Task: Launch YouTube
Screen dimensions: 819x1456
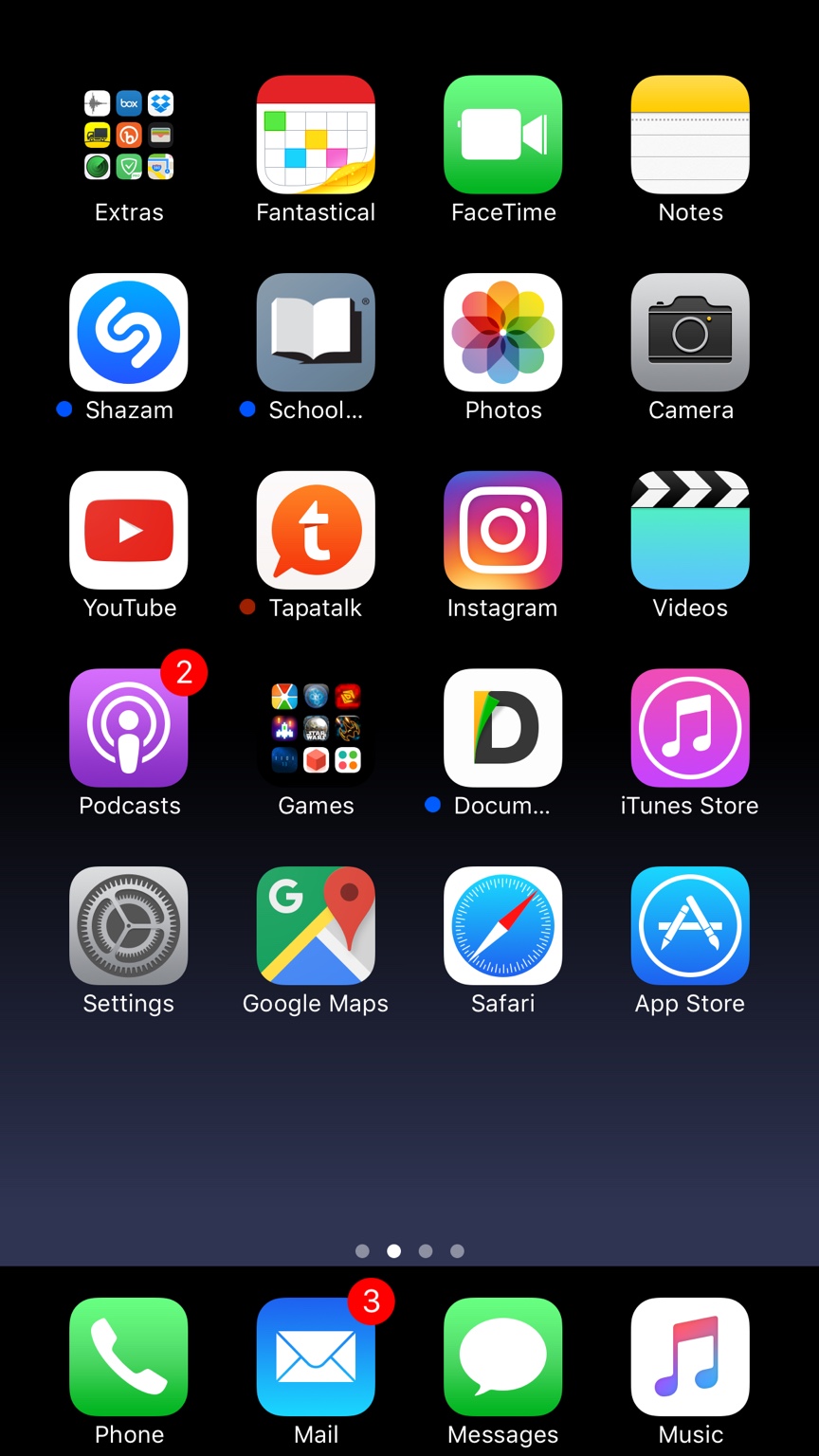Action: (x=129, y=530)
